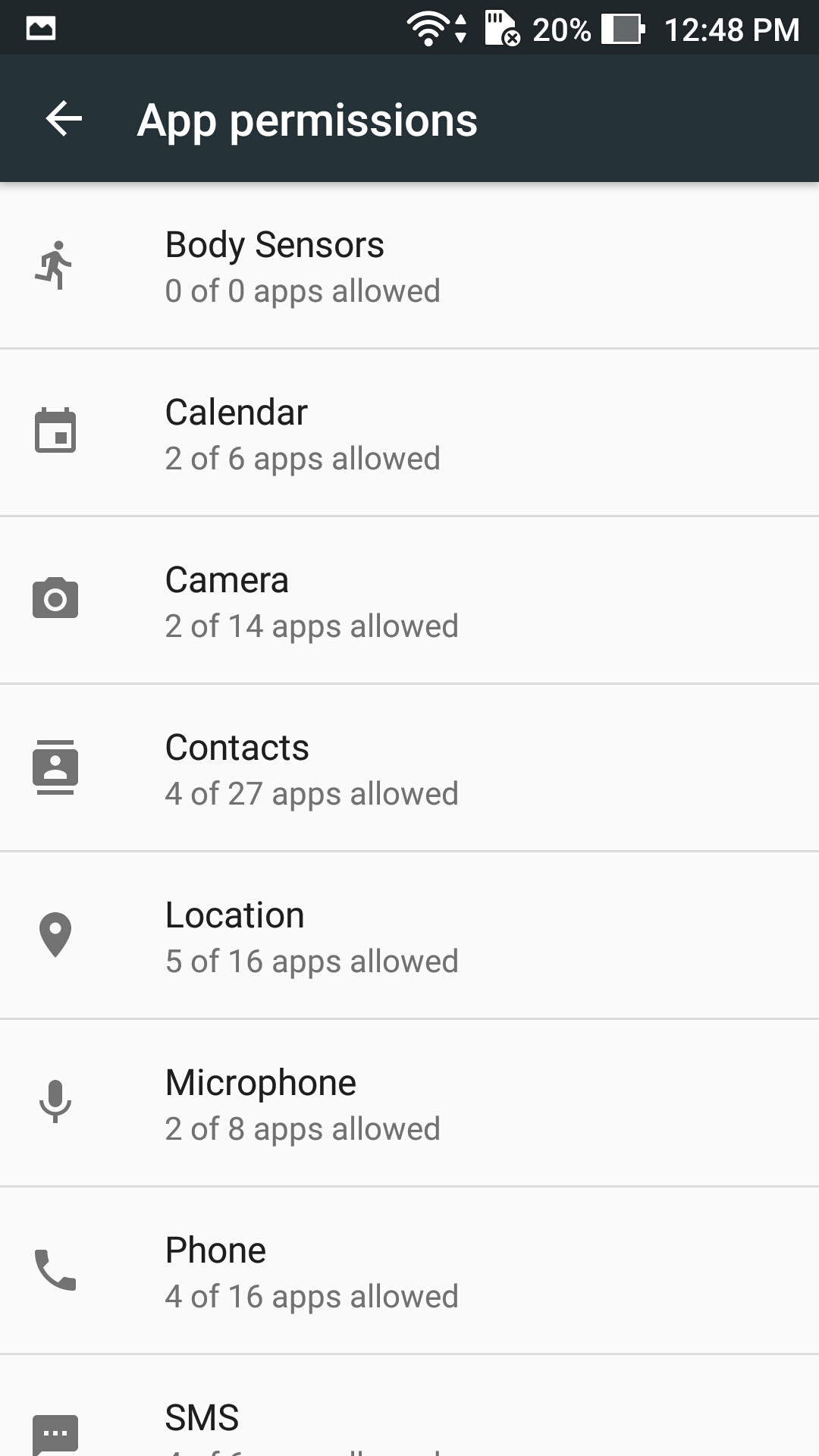
Task: Open Location permission list
Action: [409, 937]
